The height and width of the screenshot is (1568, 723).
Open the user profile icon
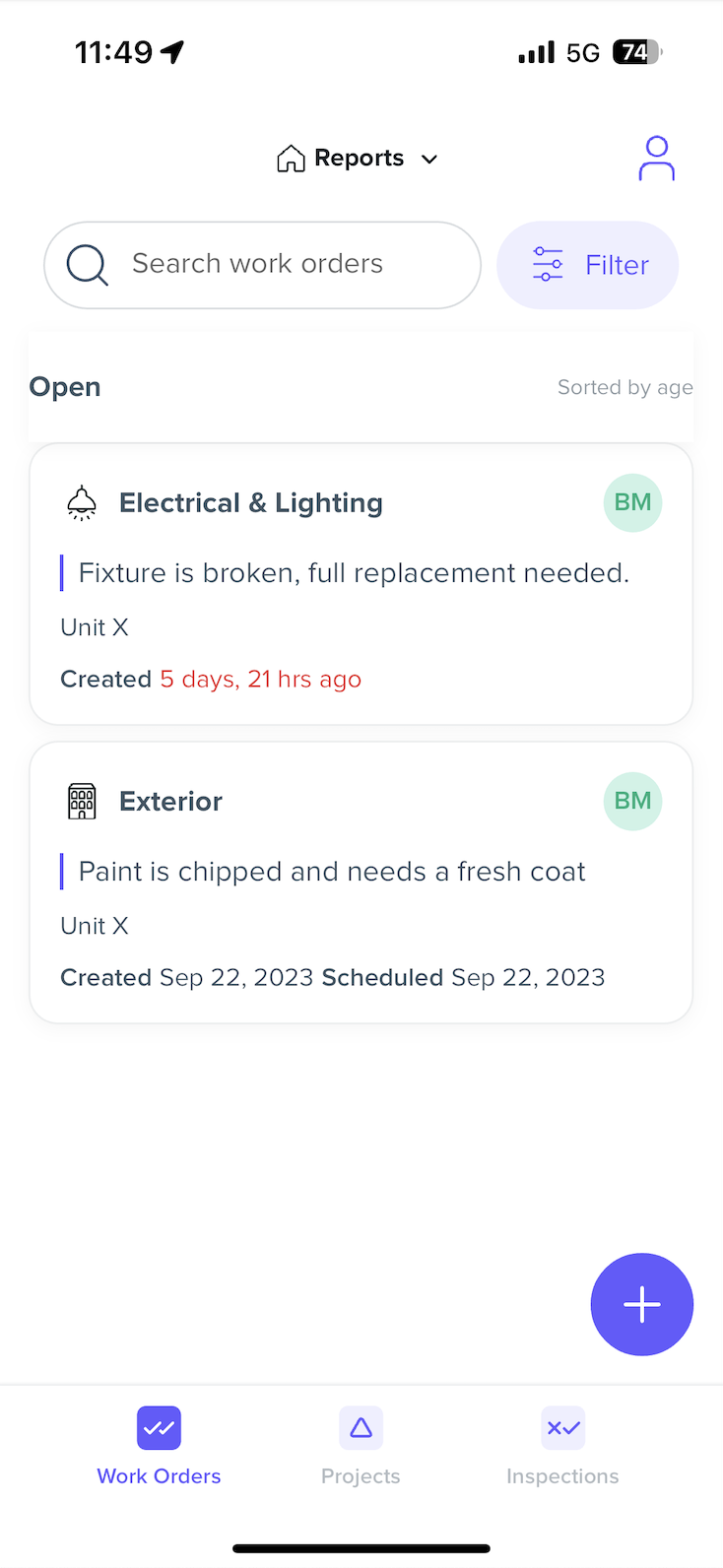click(x=657, y=159)
